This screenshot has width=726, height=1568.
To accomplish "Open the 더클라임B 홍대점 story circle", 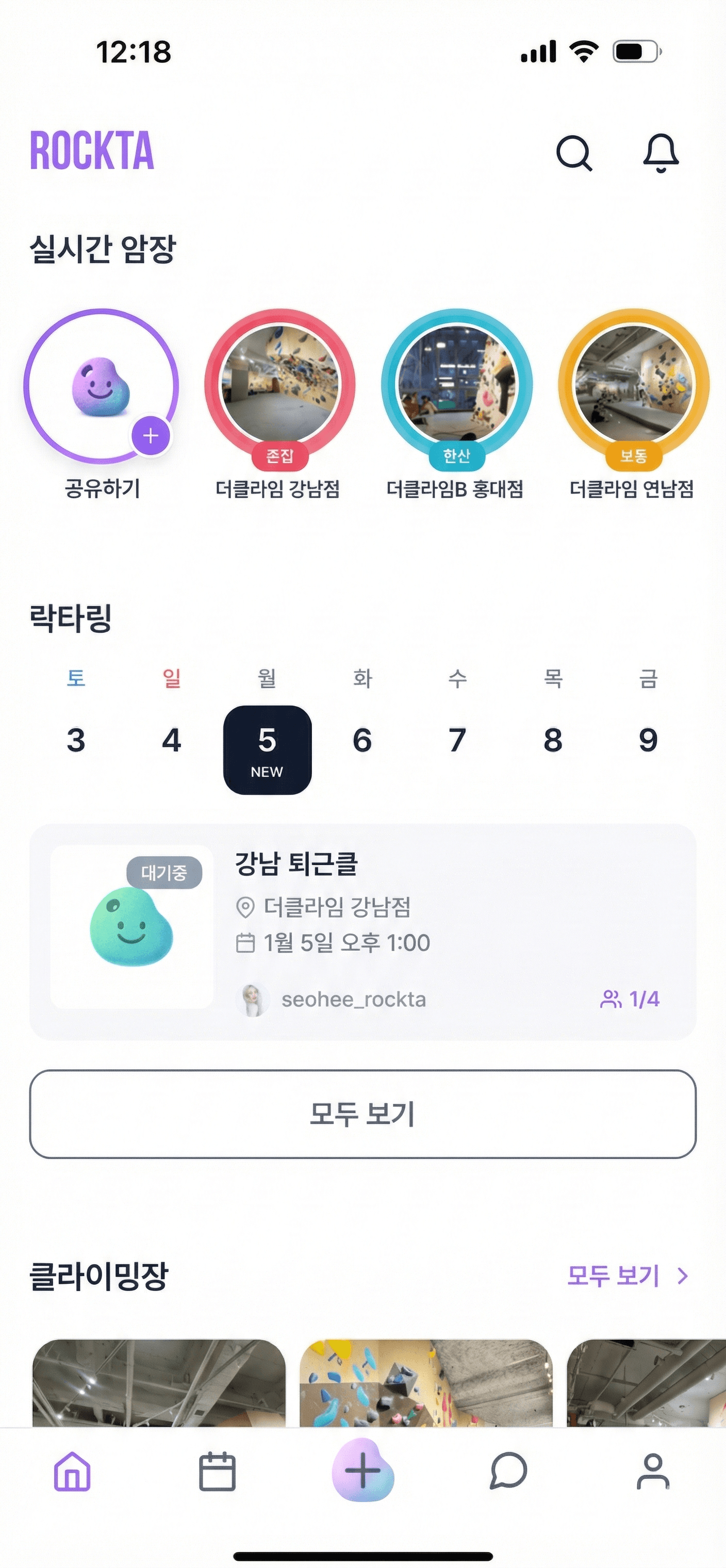I will click(x=457, y=389).
